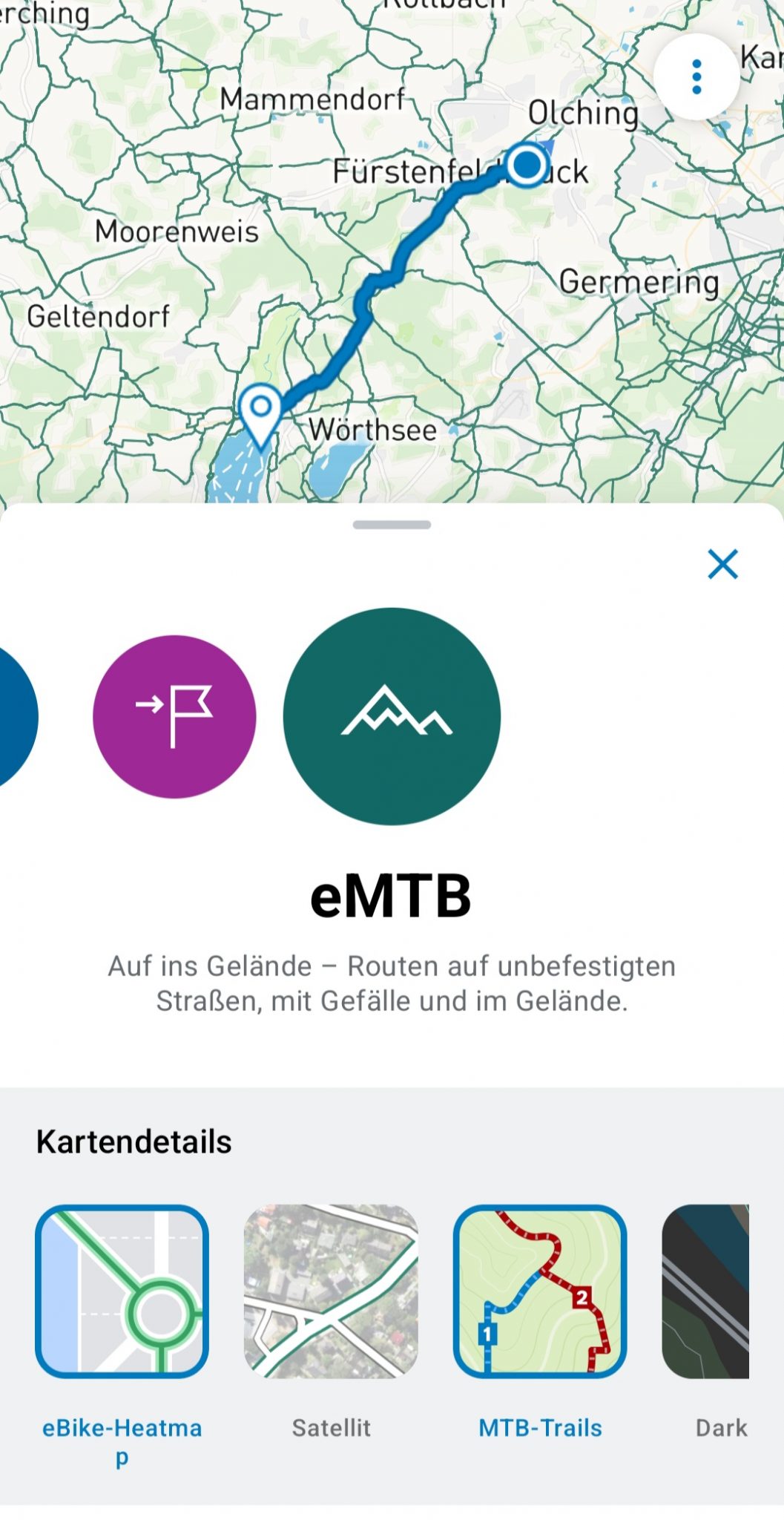Tap the drag handle on the bottom sheet
The image size is (784, 1520).
392,525
